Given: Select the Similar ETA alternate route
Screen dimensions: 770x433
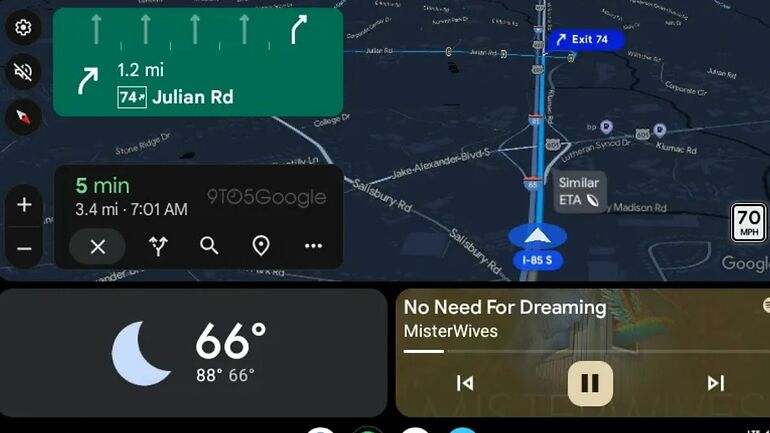Looking at the screenshot, I should coord(579,191).
